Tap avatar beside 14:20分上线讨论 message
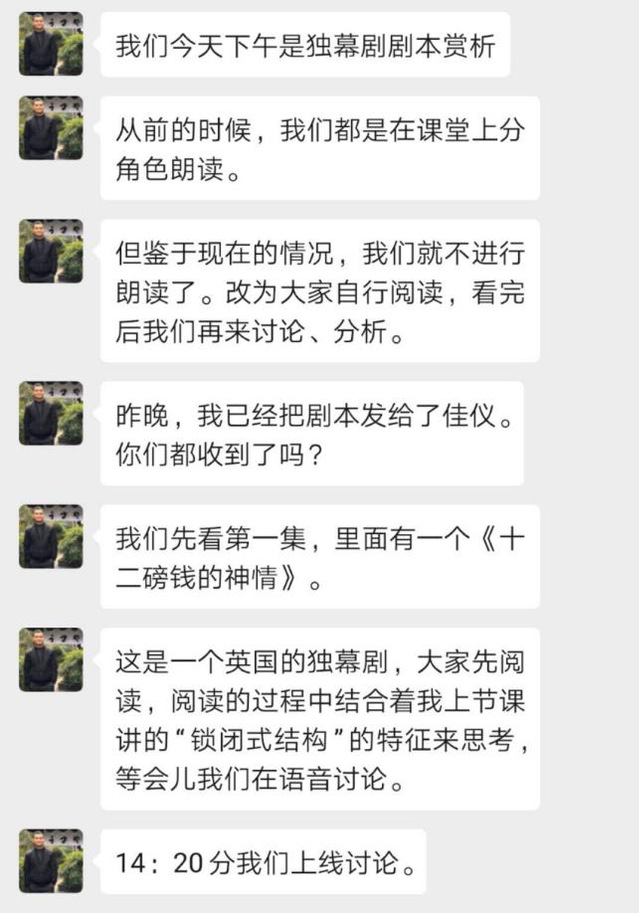The width and height of the screenshot is (639, 913). (51, 860)
